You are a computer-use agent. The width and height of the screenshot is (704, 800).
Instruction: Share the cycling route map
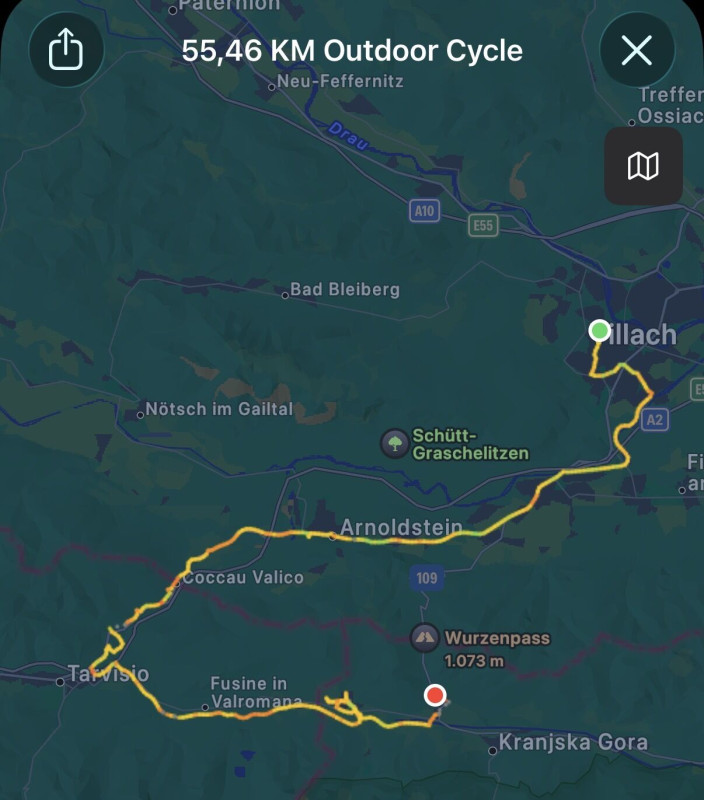pyautogui.click(x=65, y=49)
